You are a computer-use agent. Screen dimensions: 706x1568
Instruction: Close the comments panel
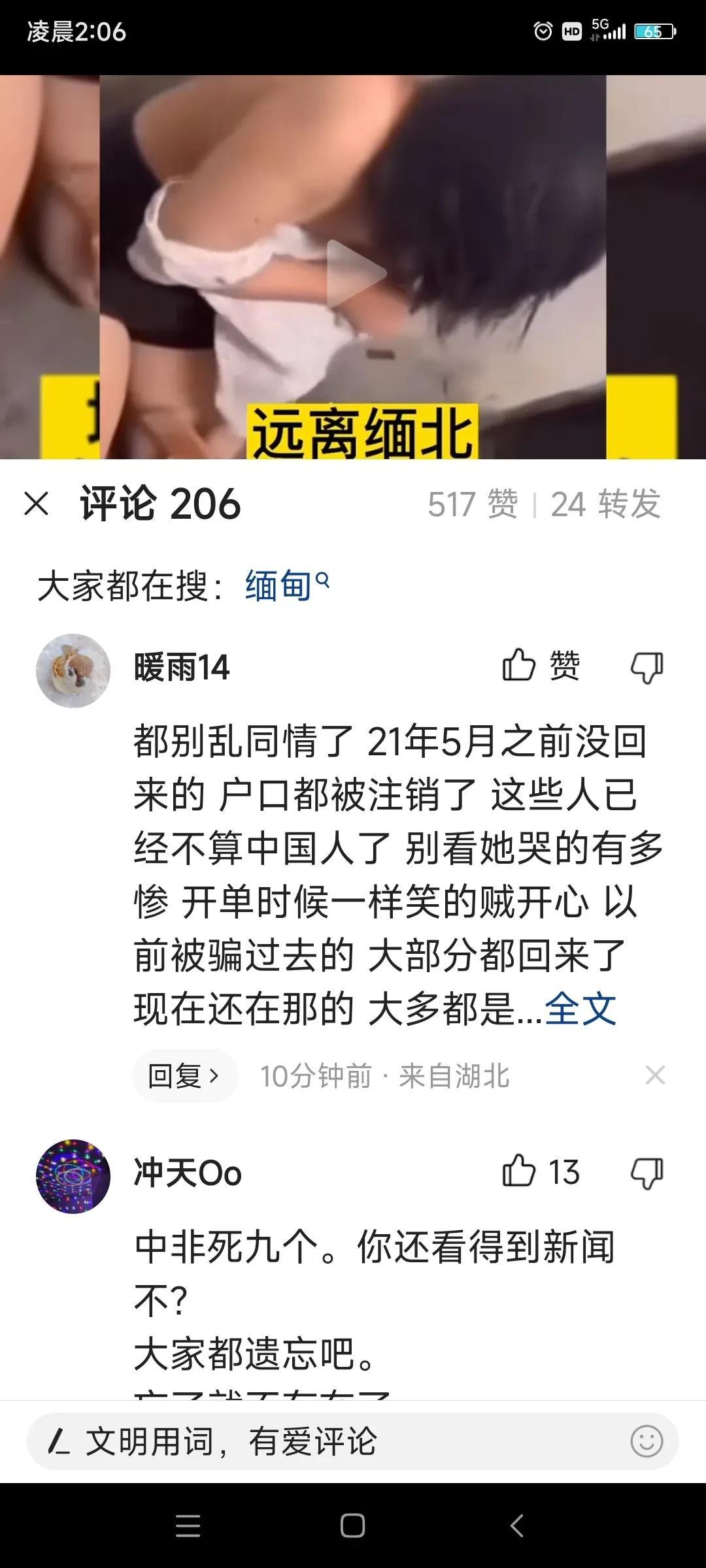pyautogui.click(x=36, y=504)
